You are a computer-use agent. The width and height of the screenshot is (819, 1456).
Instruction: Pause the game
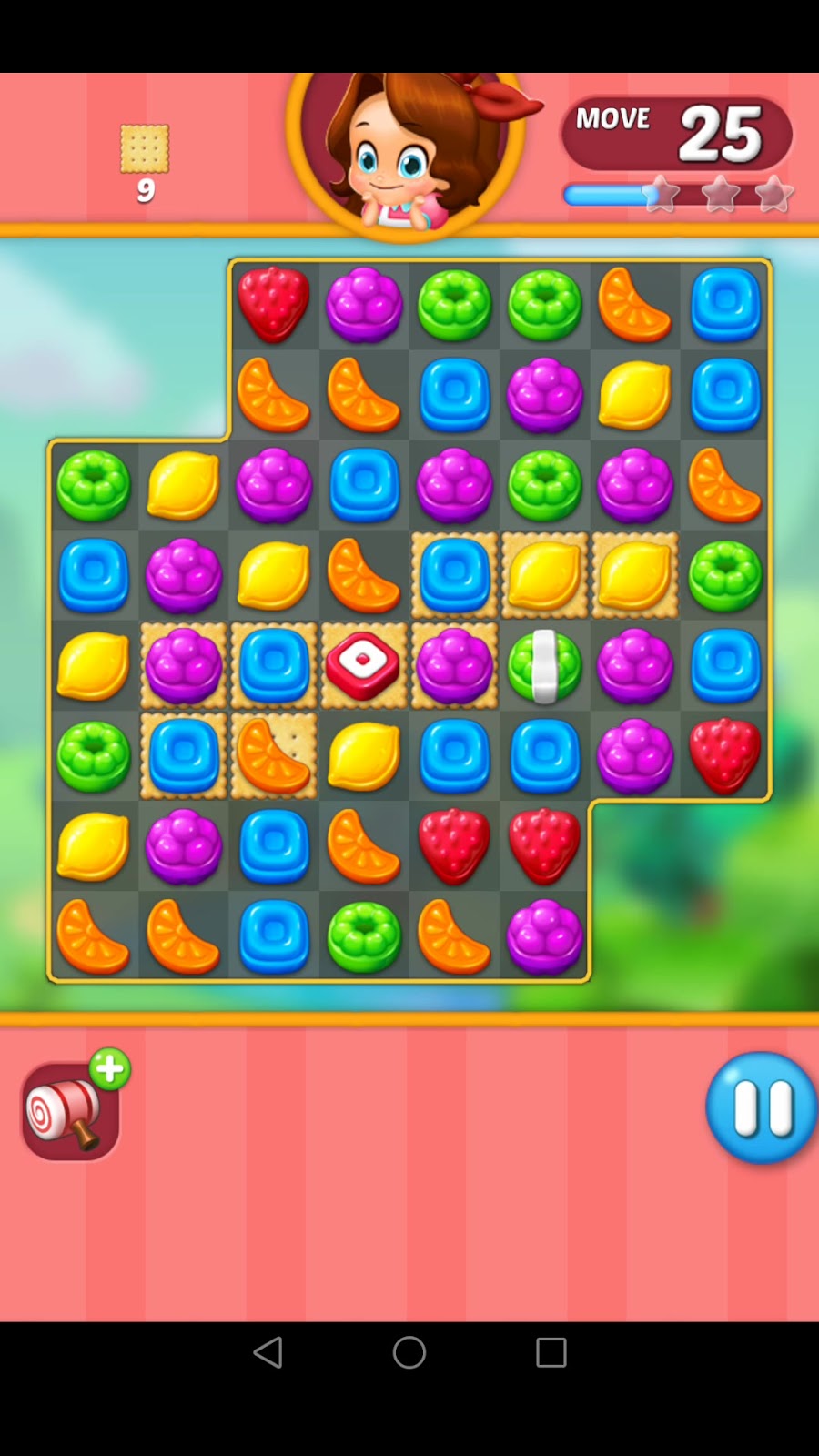763,1107
